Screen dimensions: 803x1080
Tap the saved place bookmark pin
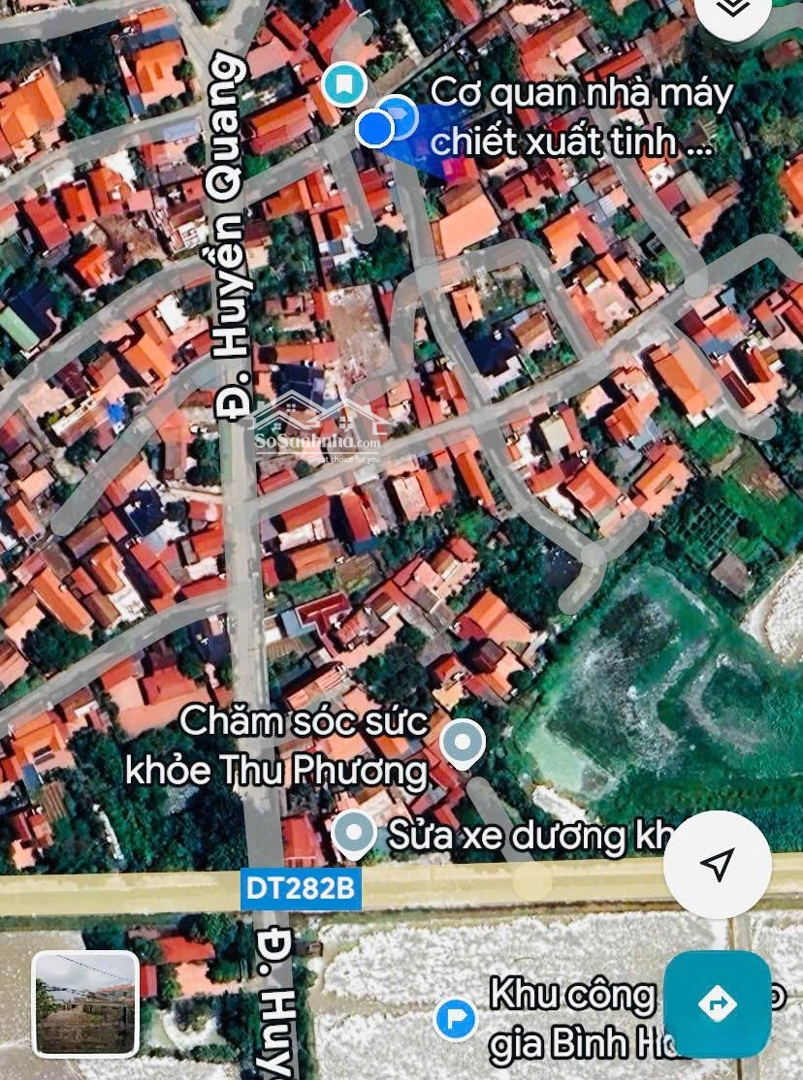point(344,83)
